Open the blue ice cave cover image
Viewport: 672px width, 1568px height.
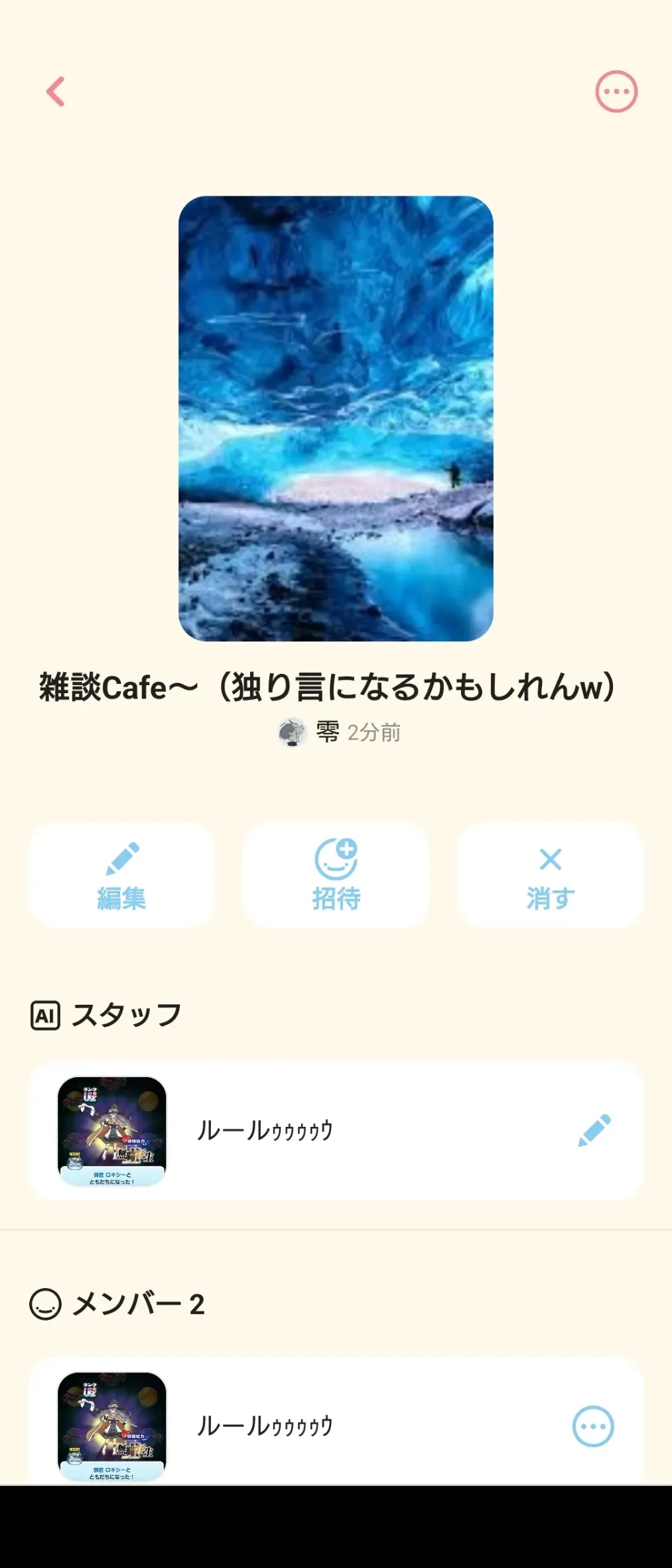click(336, 418)
